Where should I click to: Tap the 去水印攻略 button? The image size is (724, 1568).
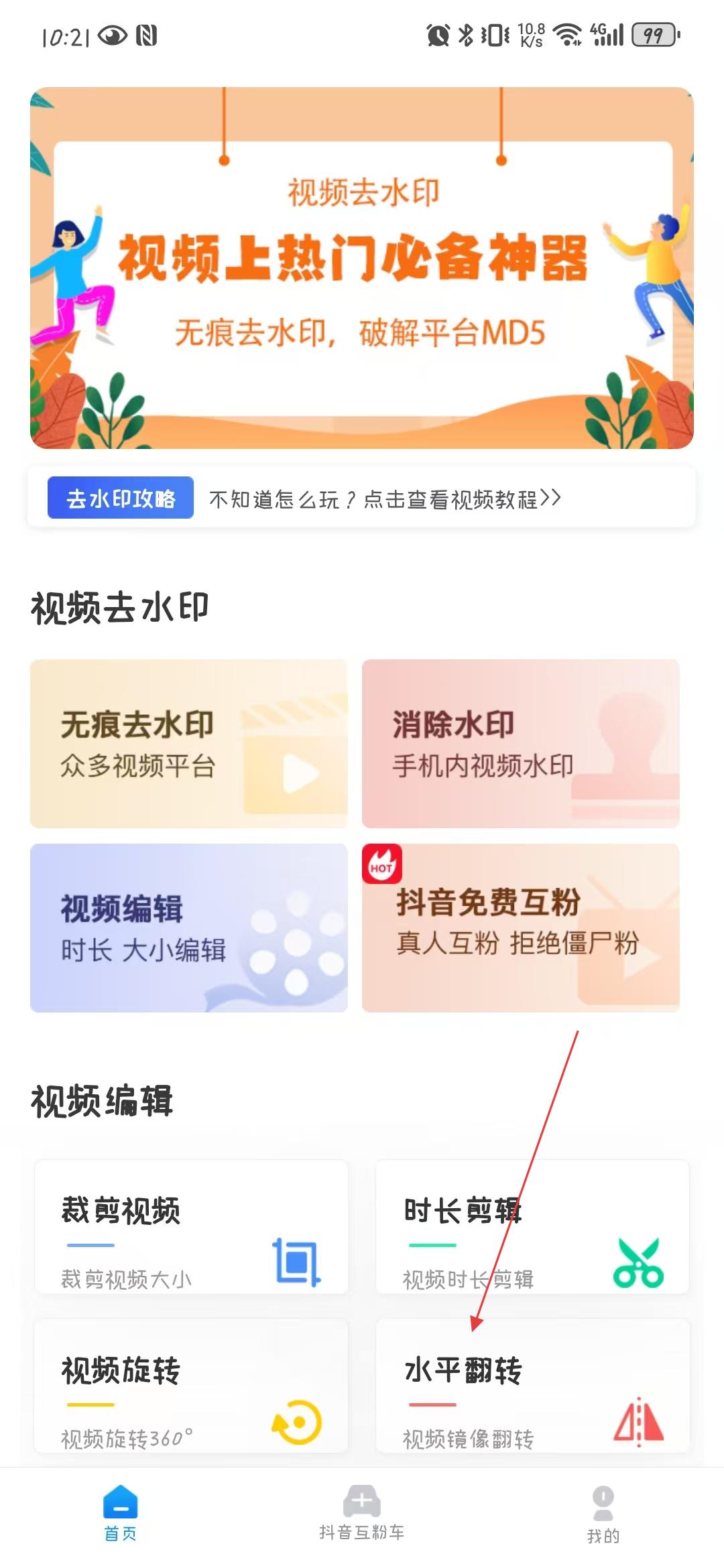point(121,498)
